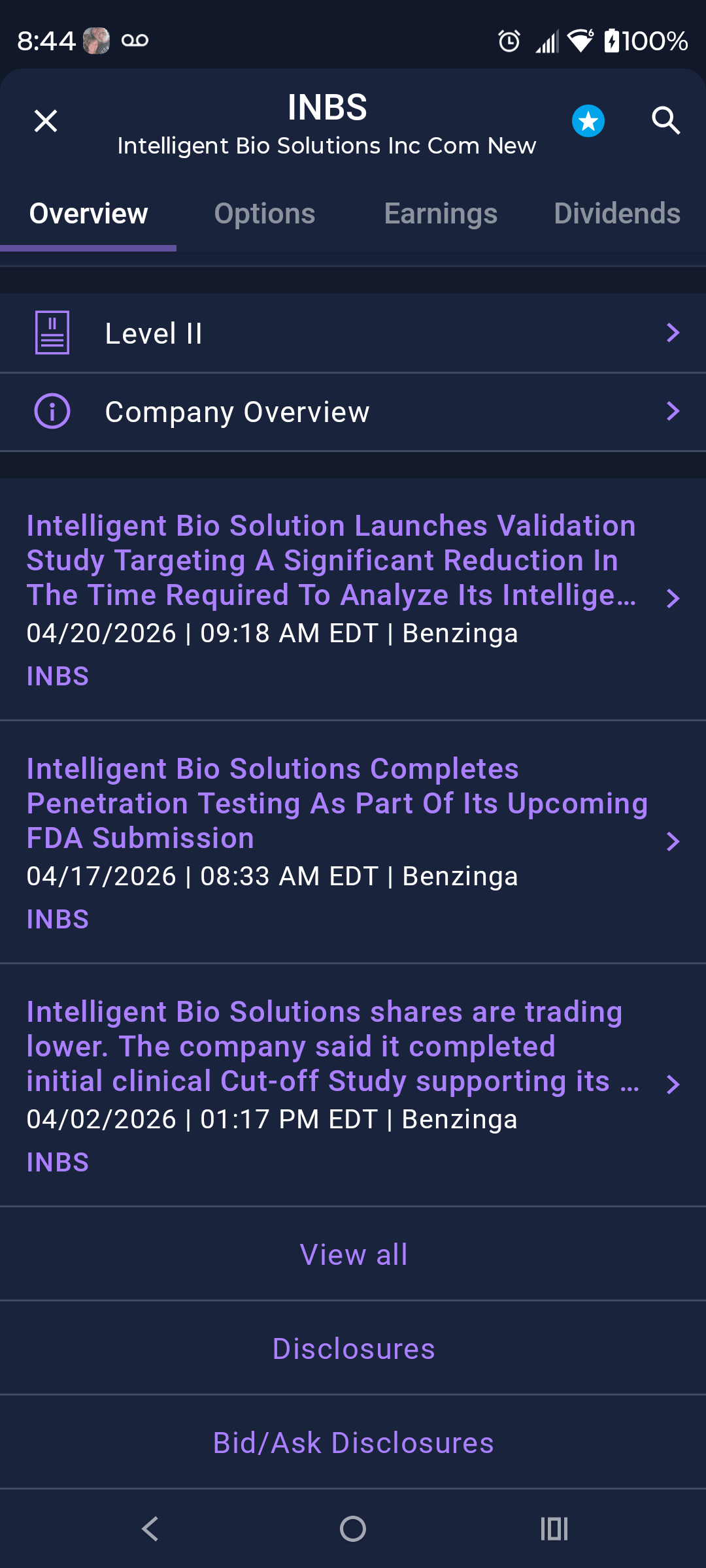This screenshot has height=1568, width=706.
Task: Tap View all news
Action: click(x=353, y=1254)
